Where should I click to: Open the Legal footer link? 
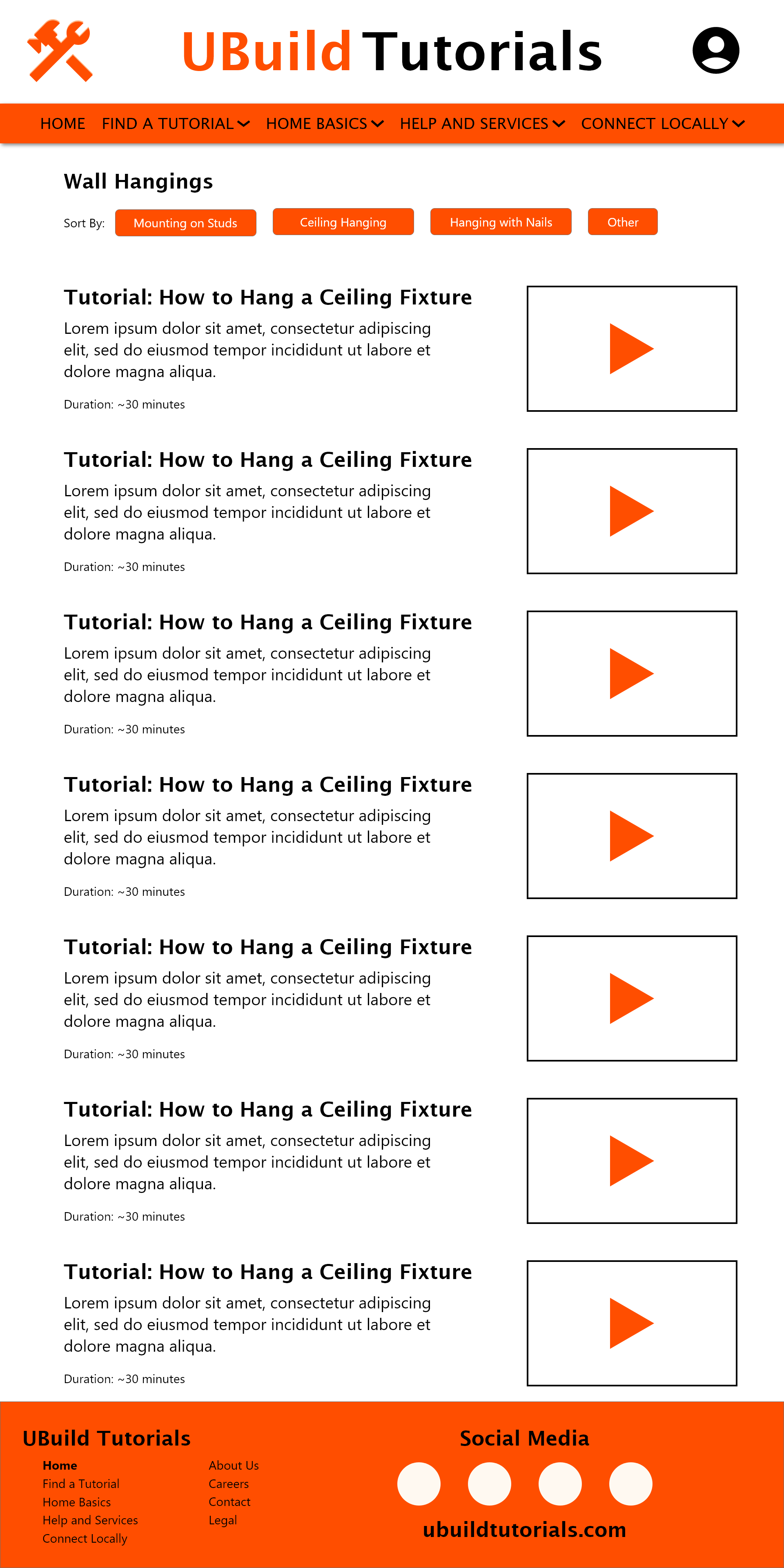coord(223,1520)
